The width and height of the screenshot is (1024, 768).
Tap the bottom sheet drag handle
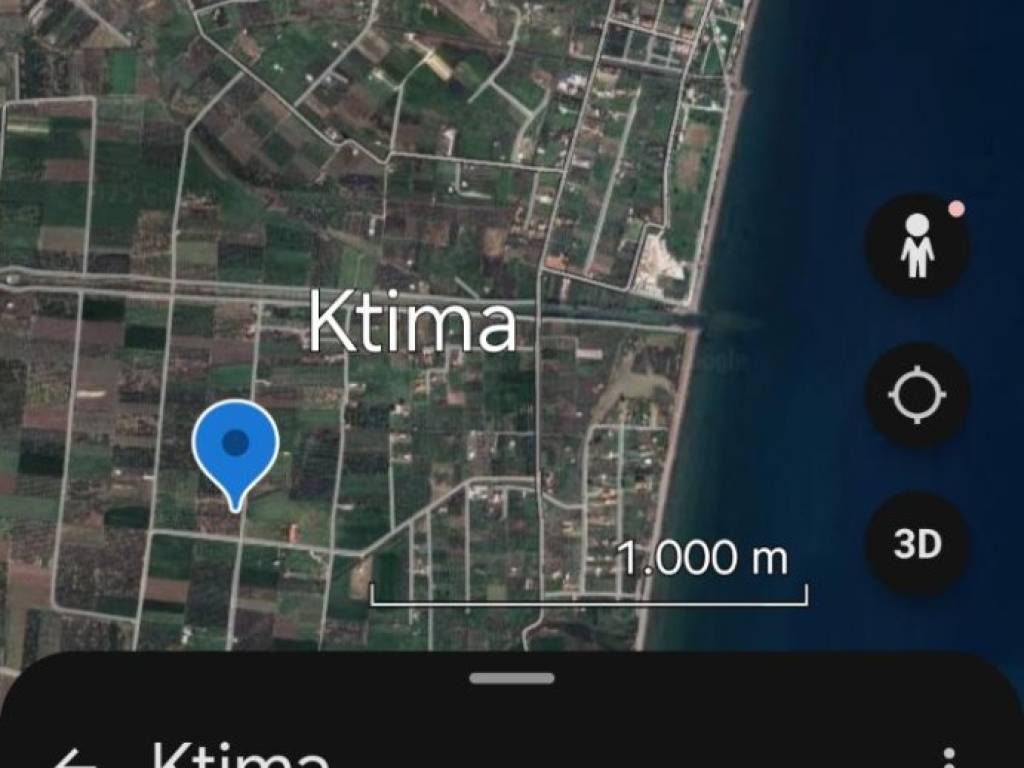[x=511, y=678]
